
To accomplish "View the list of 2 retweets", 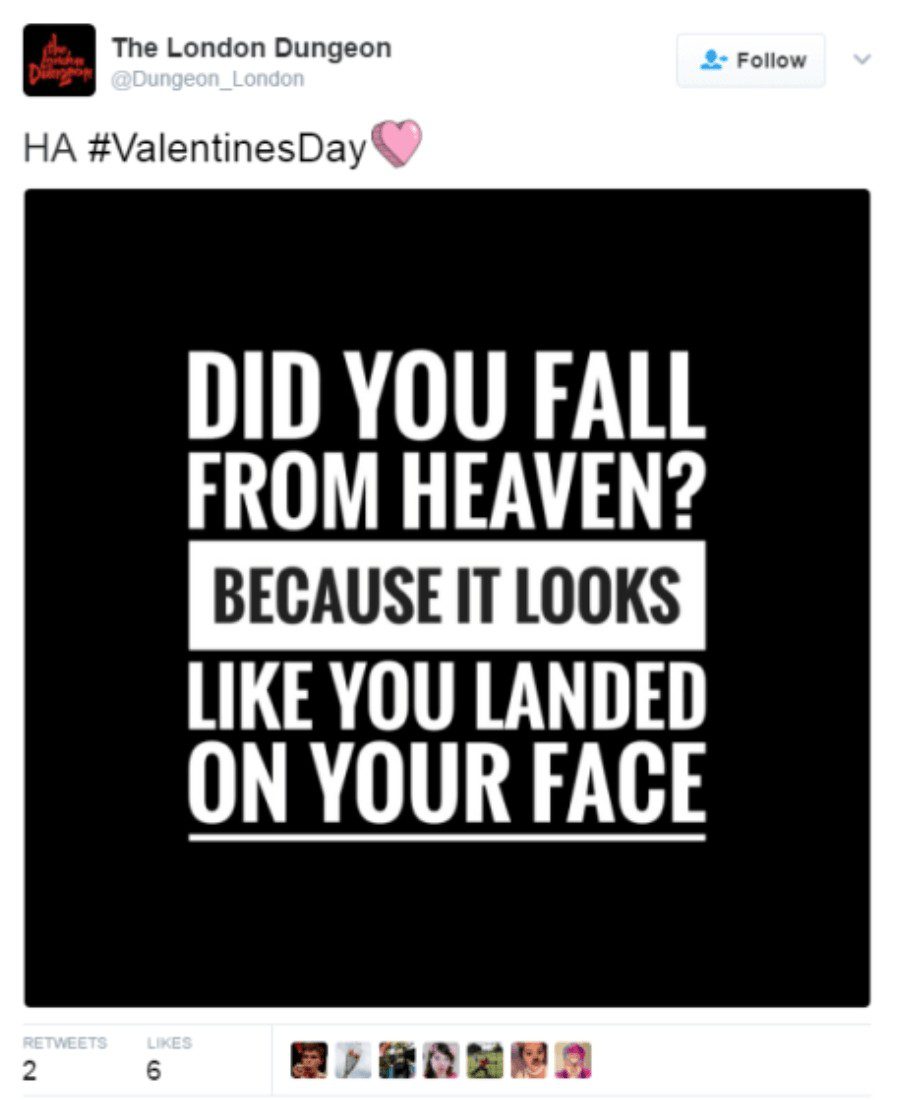I will click(x=63, y=1058).
